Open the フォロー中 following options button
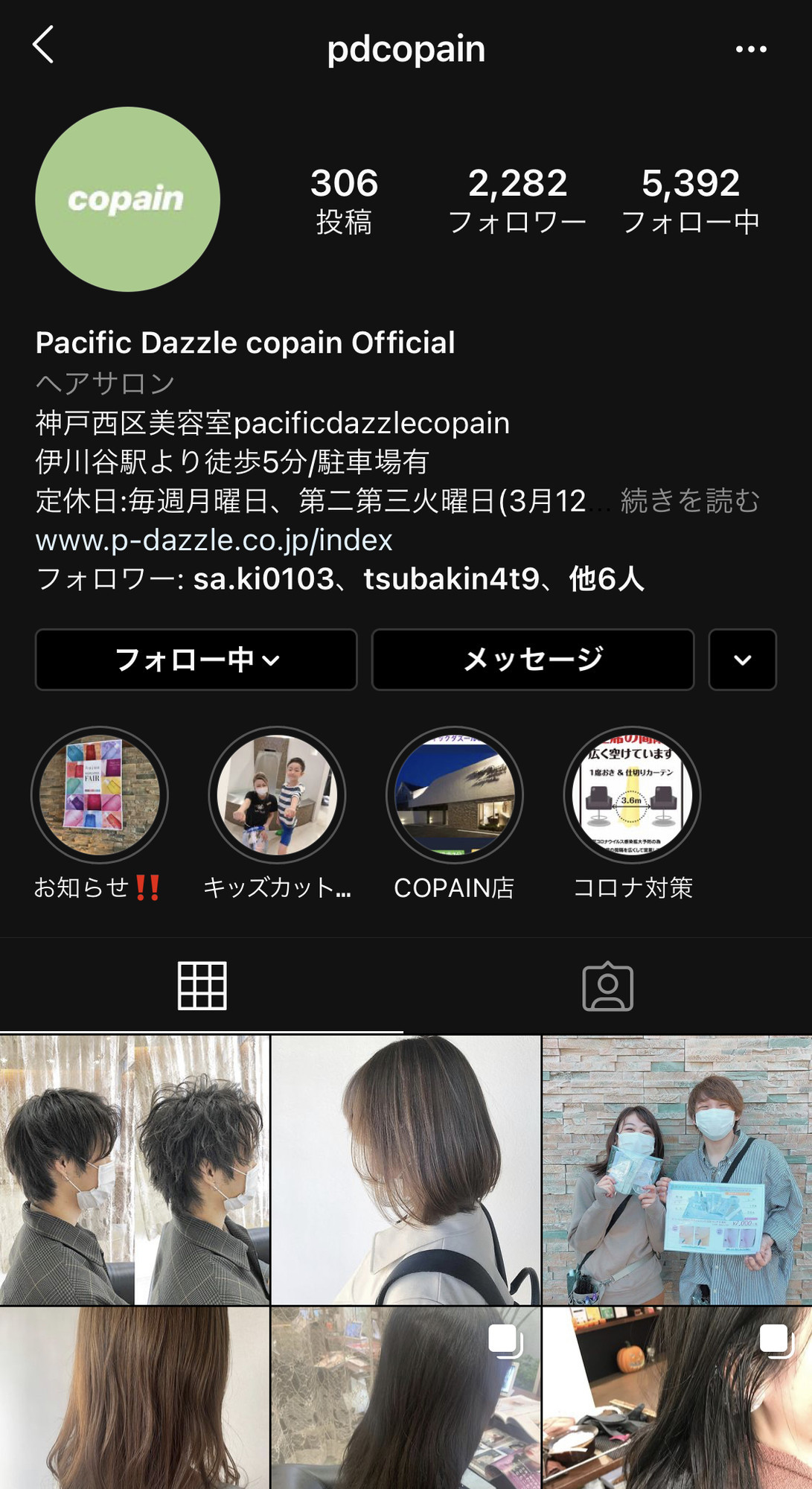The width and height of the screenshot is (812, 1489). (x=196, y=660)
